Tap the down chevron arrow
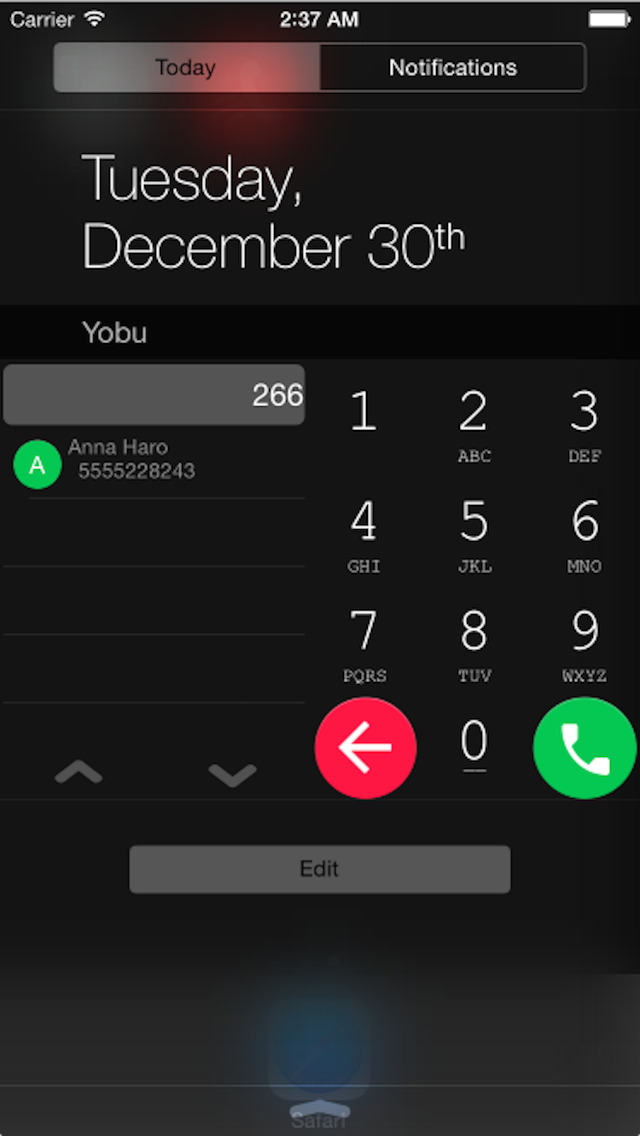The image size is (640, 1136). [x=232, y=774]
